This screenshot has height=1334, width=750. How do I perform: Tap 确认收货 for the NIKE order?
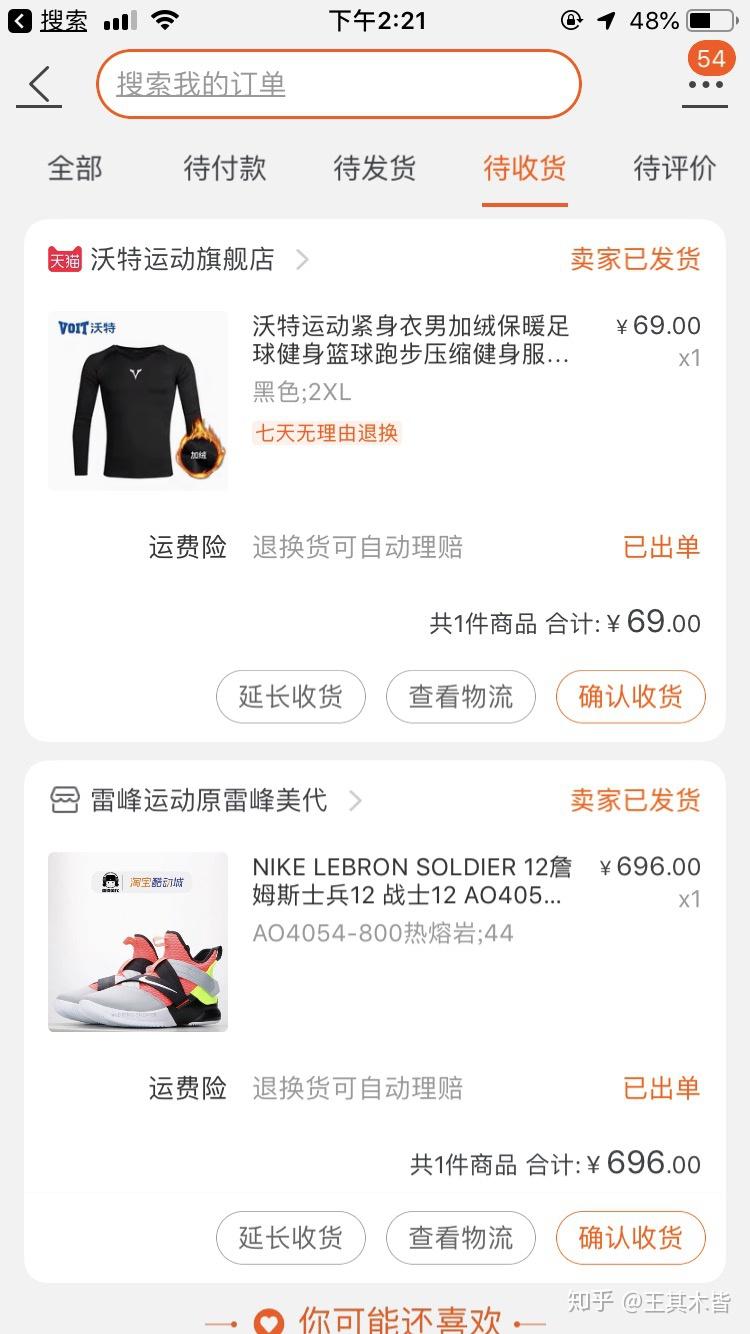pyautogui.click(x=631, y=1238)
